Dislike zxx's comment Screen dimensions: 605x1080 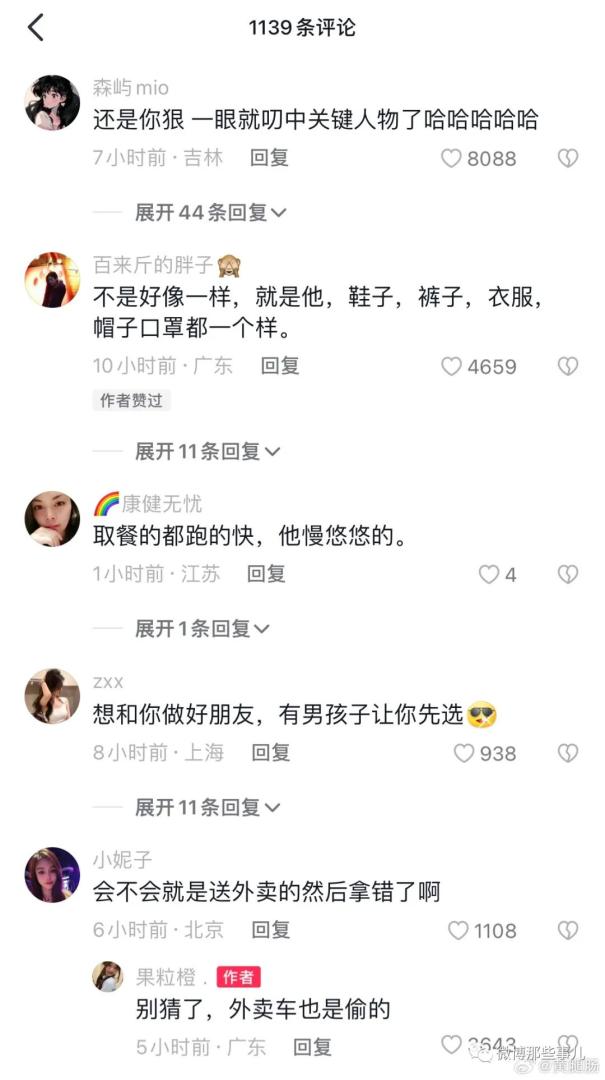point(568,753)
